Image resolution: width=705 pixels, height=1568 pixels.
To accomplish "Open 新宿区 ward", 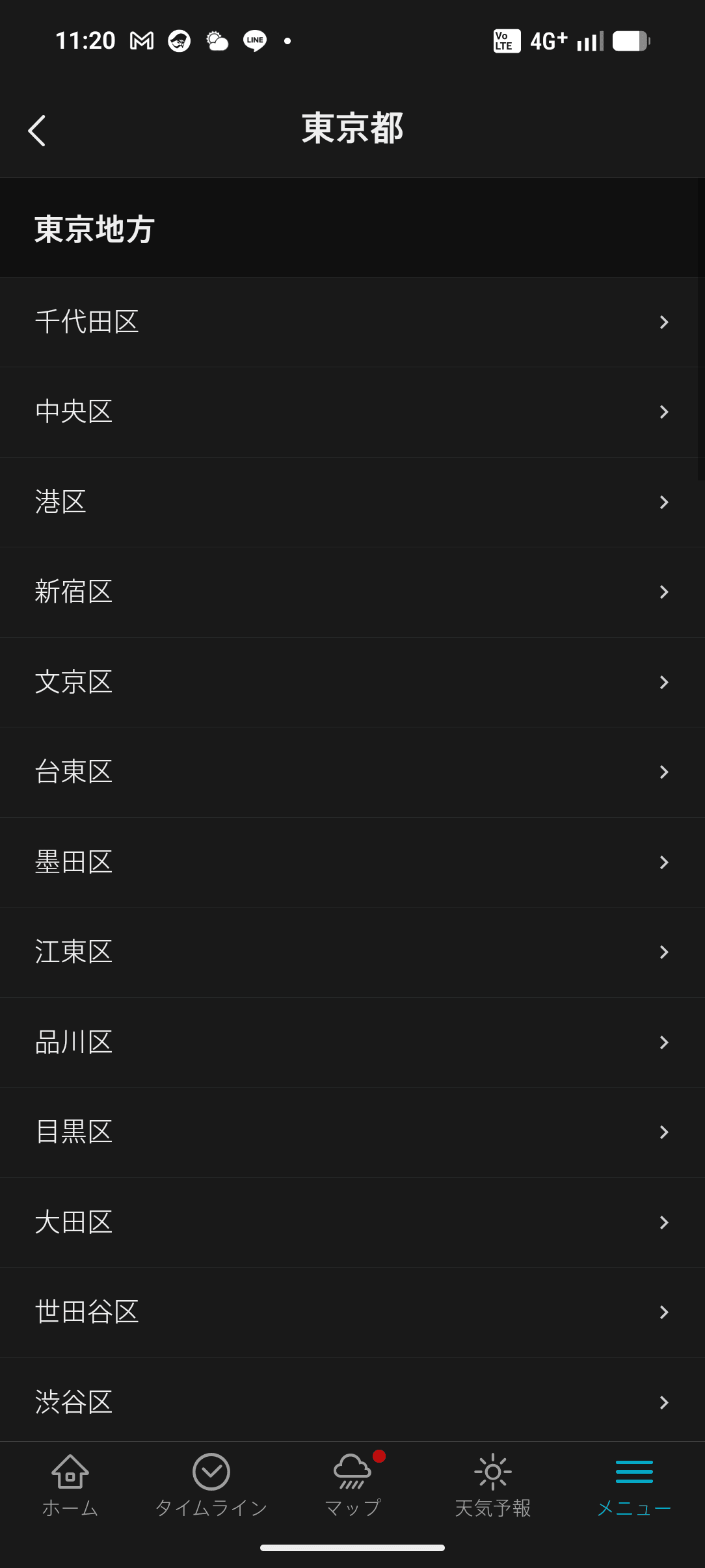I will [351, 592].
